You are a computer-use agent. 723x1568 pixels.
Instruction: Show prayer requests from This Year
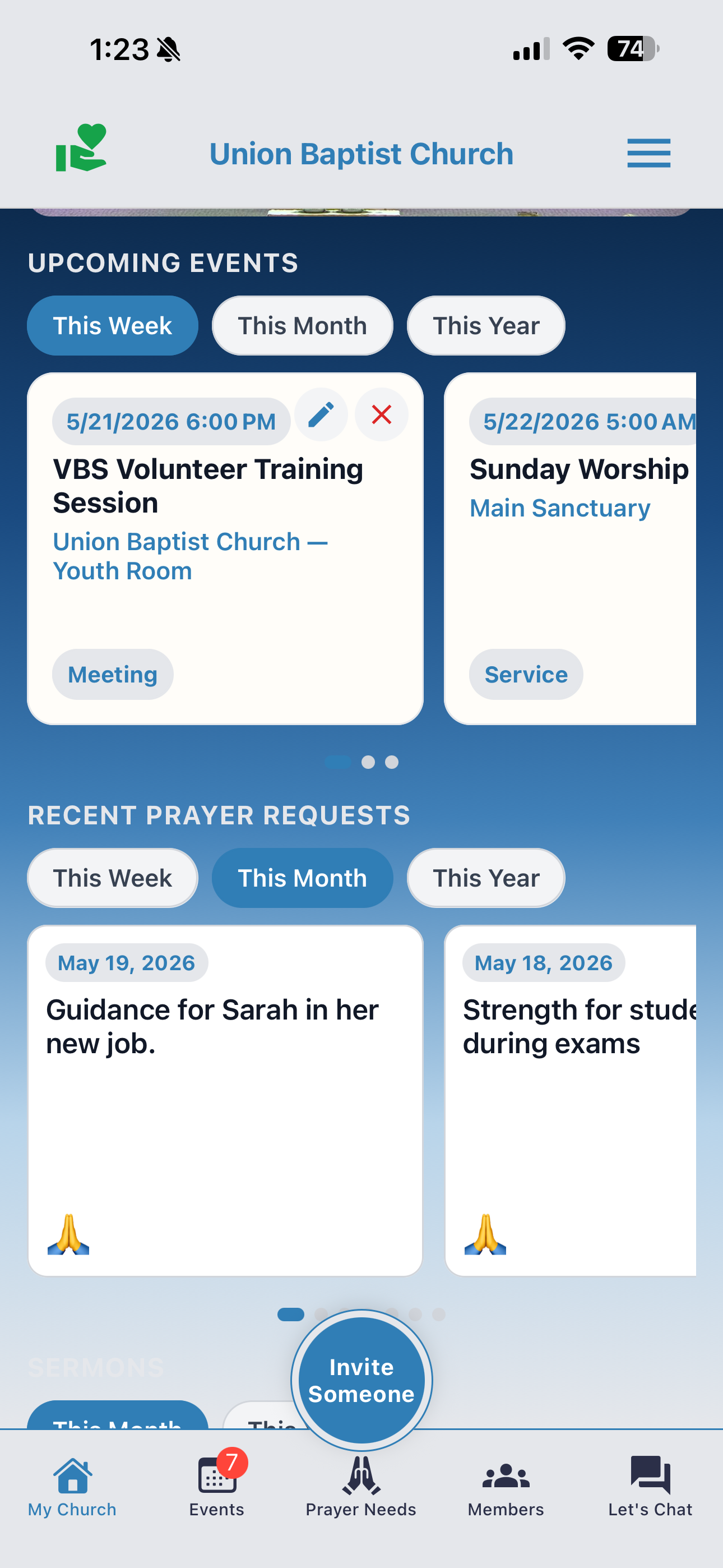point(486,878)
